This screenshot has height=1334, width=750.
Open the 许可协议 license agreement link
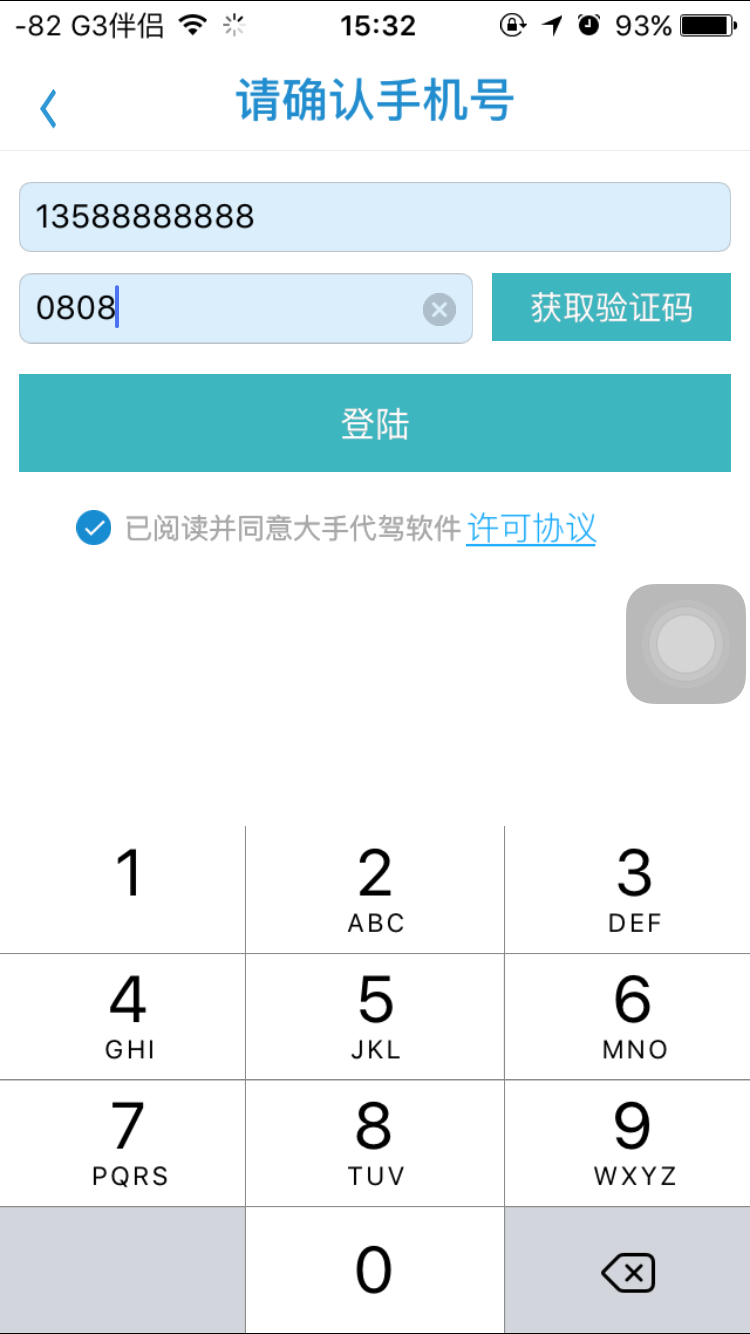point(531,528)
